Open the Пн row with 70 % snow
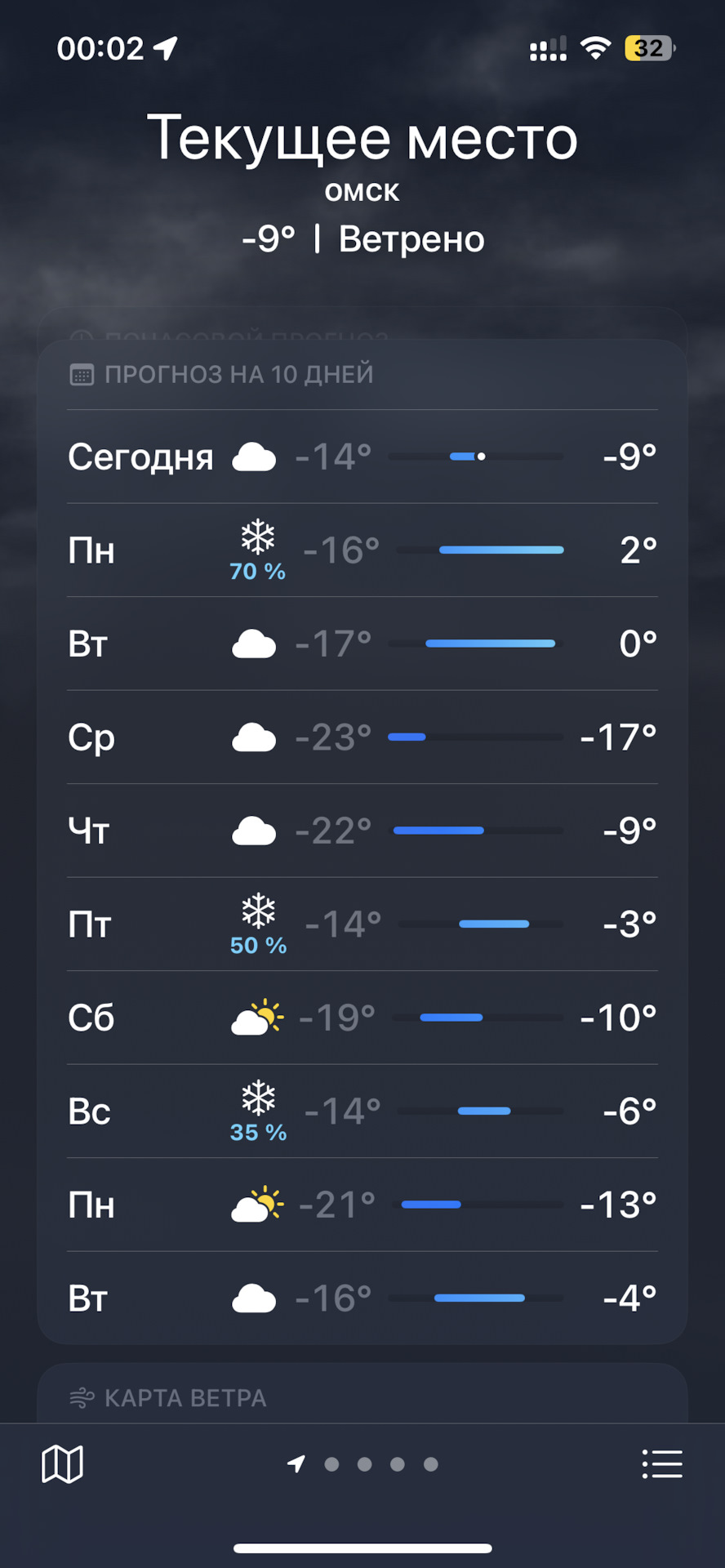 (362, 550)
